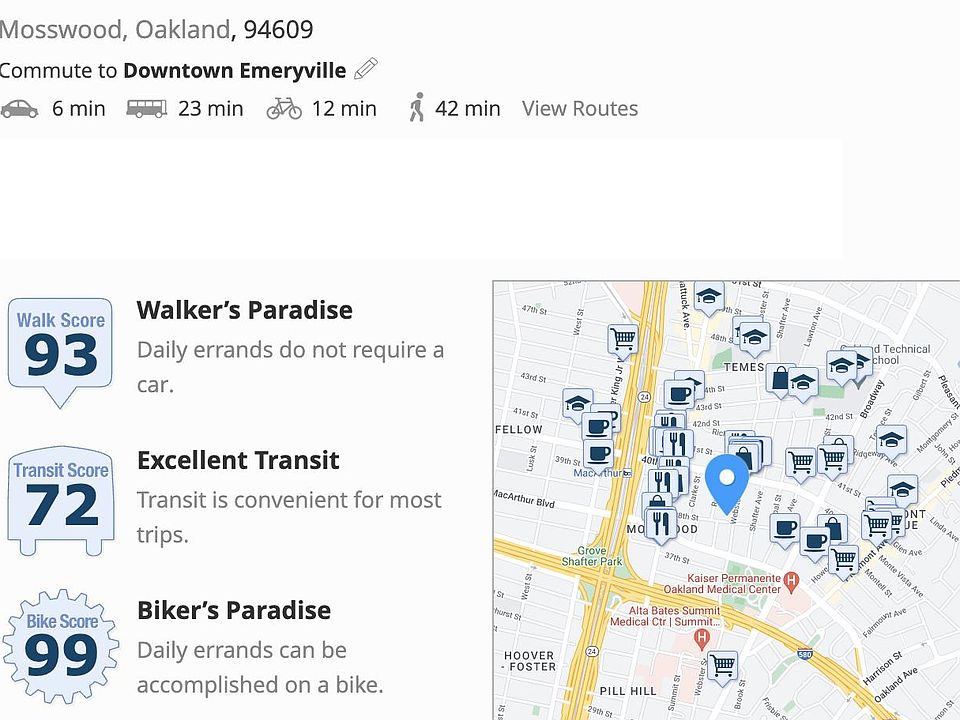Viewport: 960px width, 720px height.
Task: Open the Oakland city link
Action: [182, 30]
